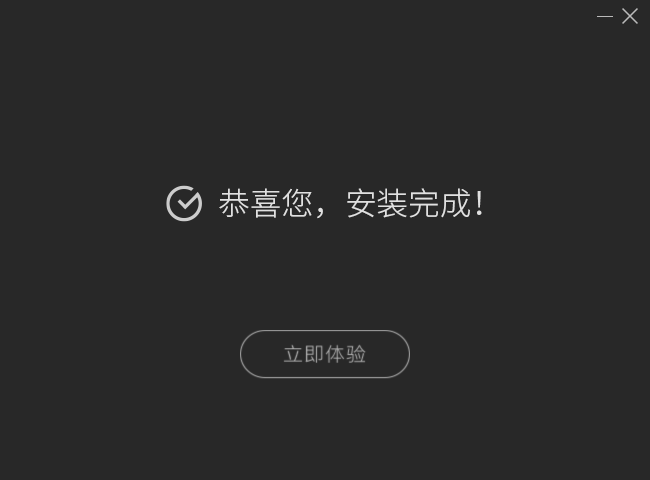Image resolution: width=650 pixels, height=480 pixels.
Task: Minimize the installer window
Action: (605, 16)
